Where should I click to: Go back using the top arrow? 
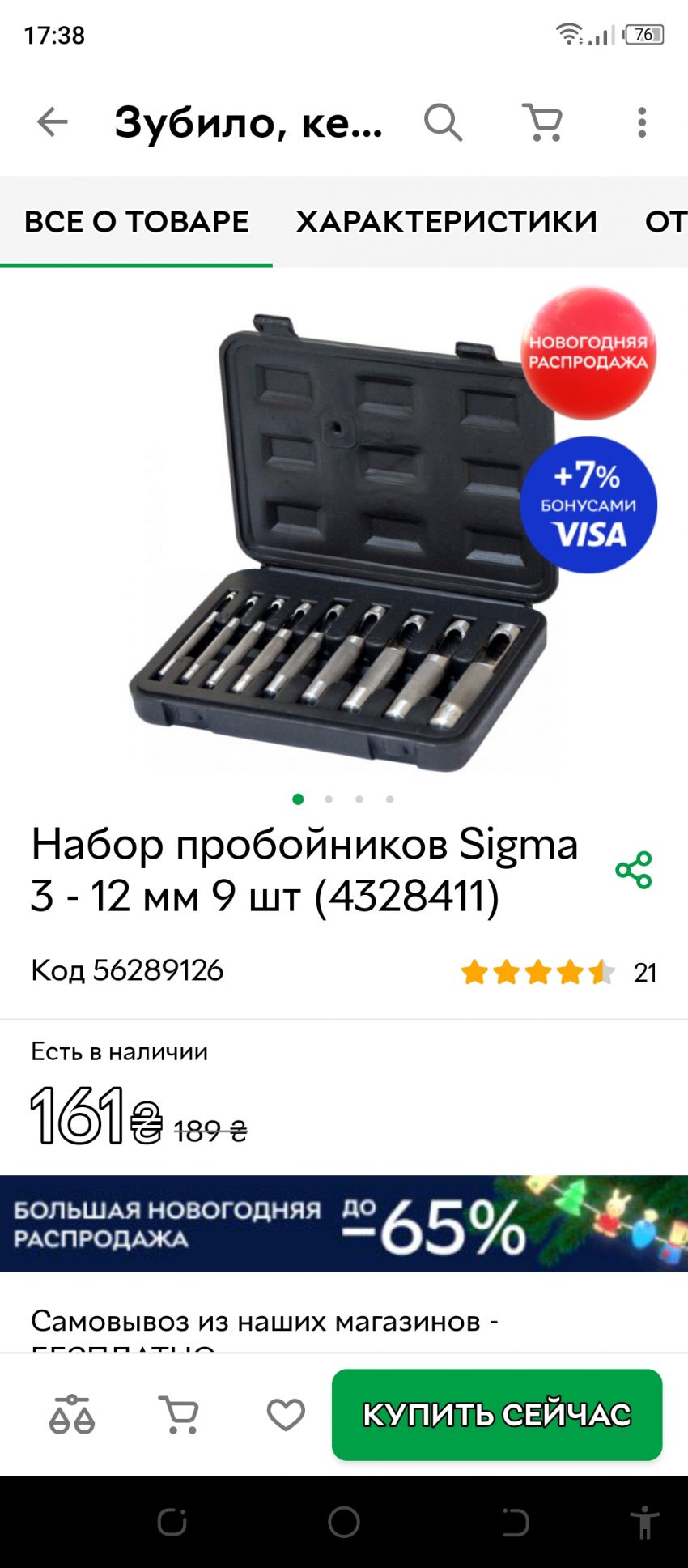53,122
